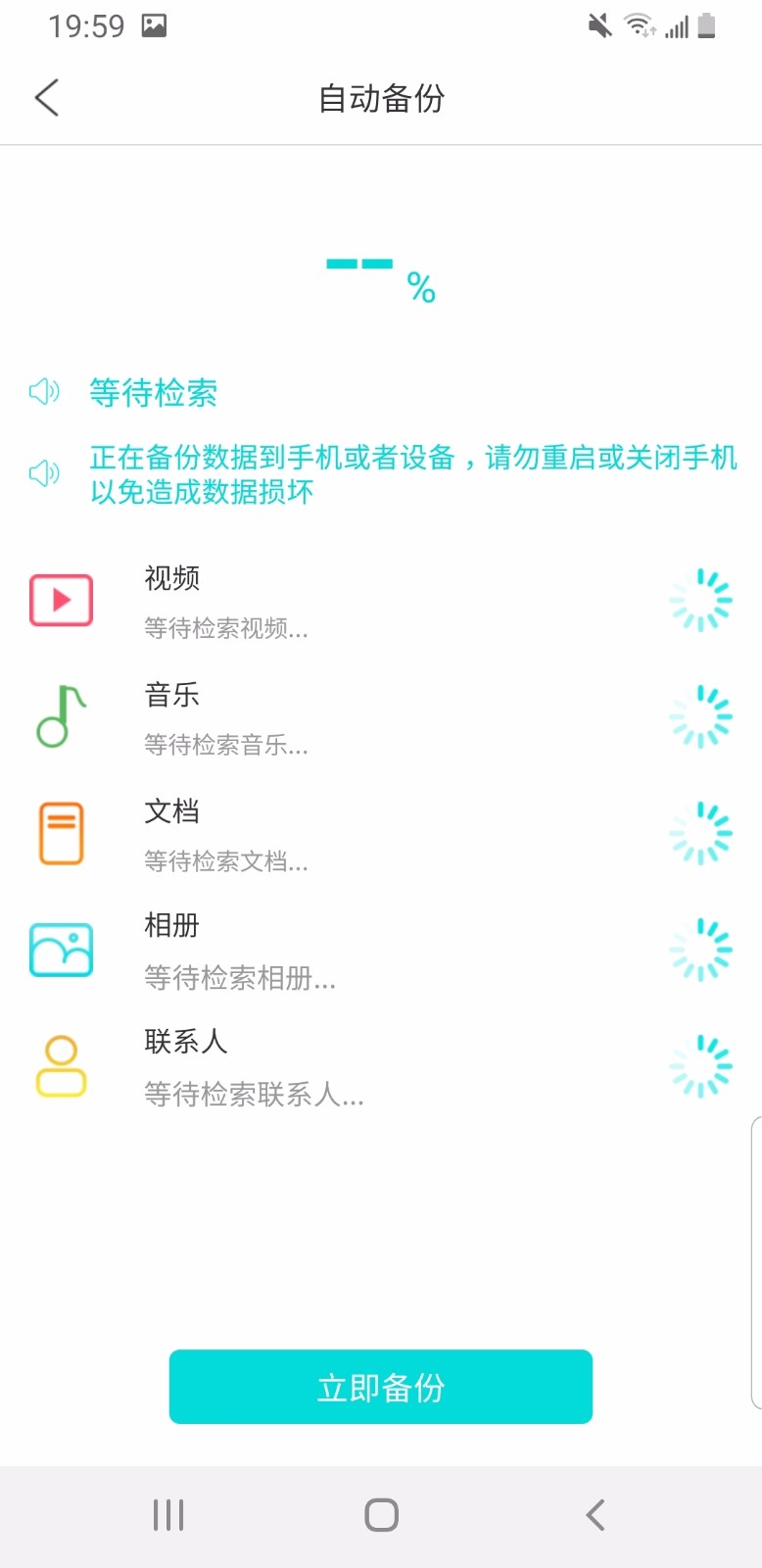Tap the Home navigation button

coord(380,1513)
